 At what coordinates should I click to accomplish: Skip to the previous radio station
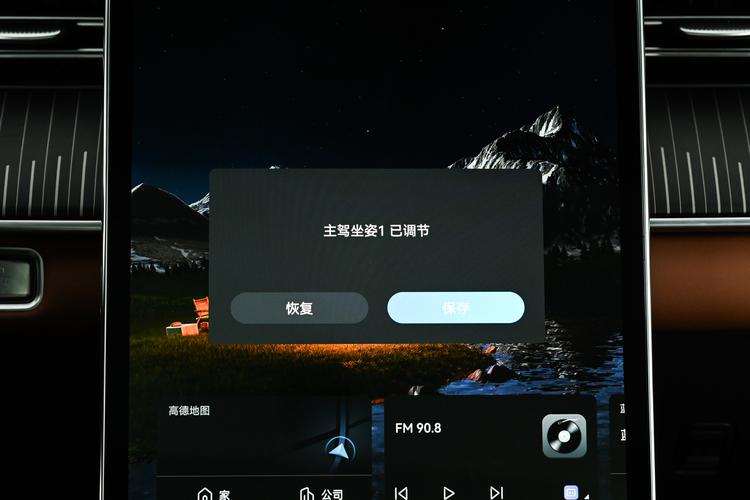(401, 492)
